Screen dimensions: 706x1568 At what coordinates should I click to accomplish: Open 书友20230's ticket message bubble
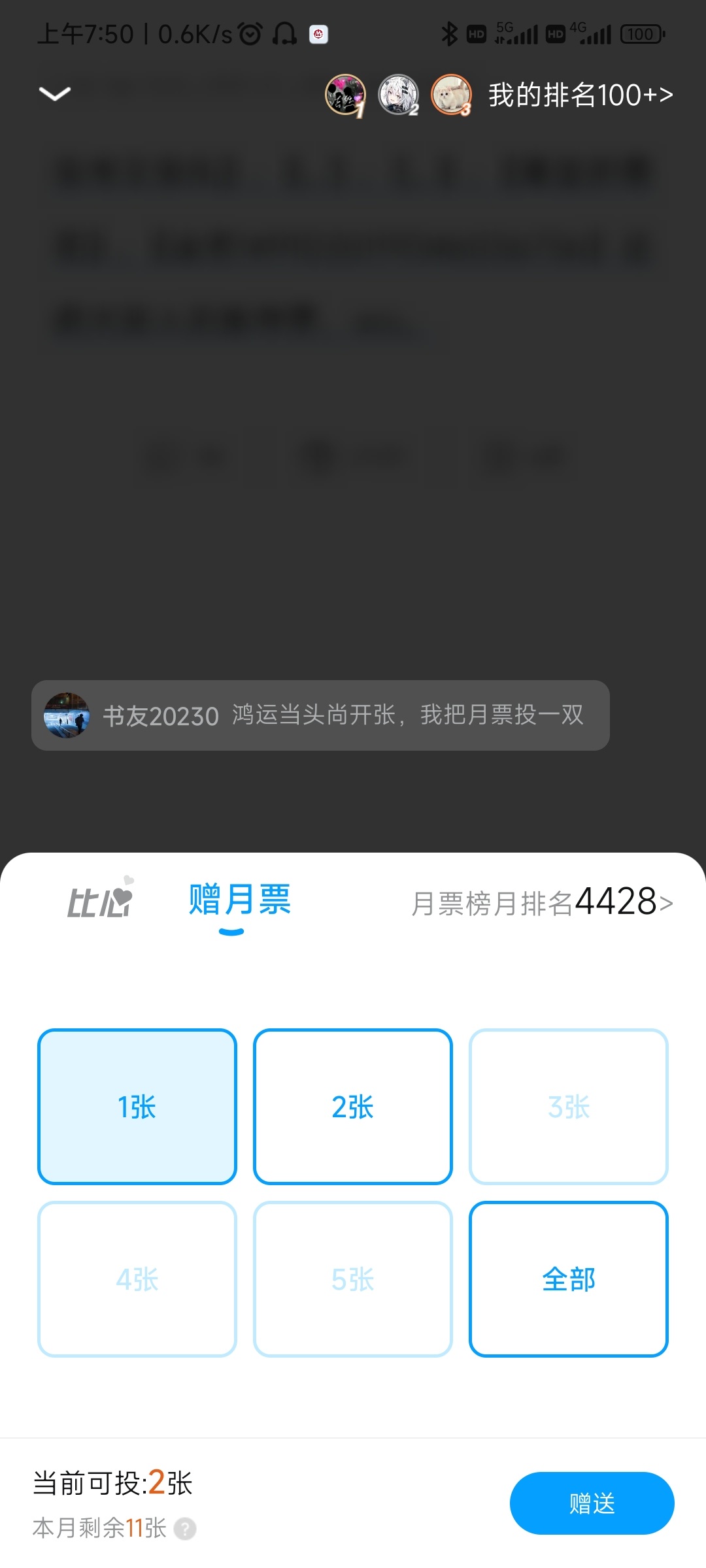click(x=320, y=715)
